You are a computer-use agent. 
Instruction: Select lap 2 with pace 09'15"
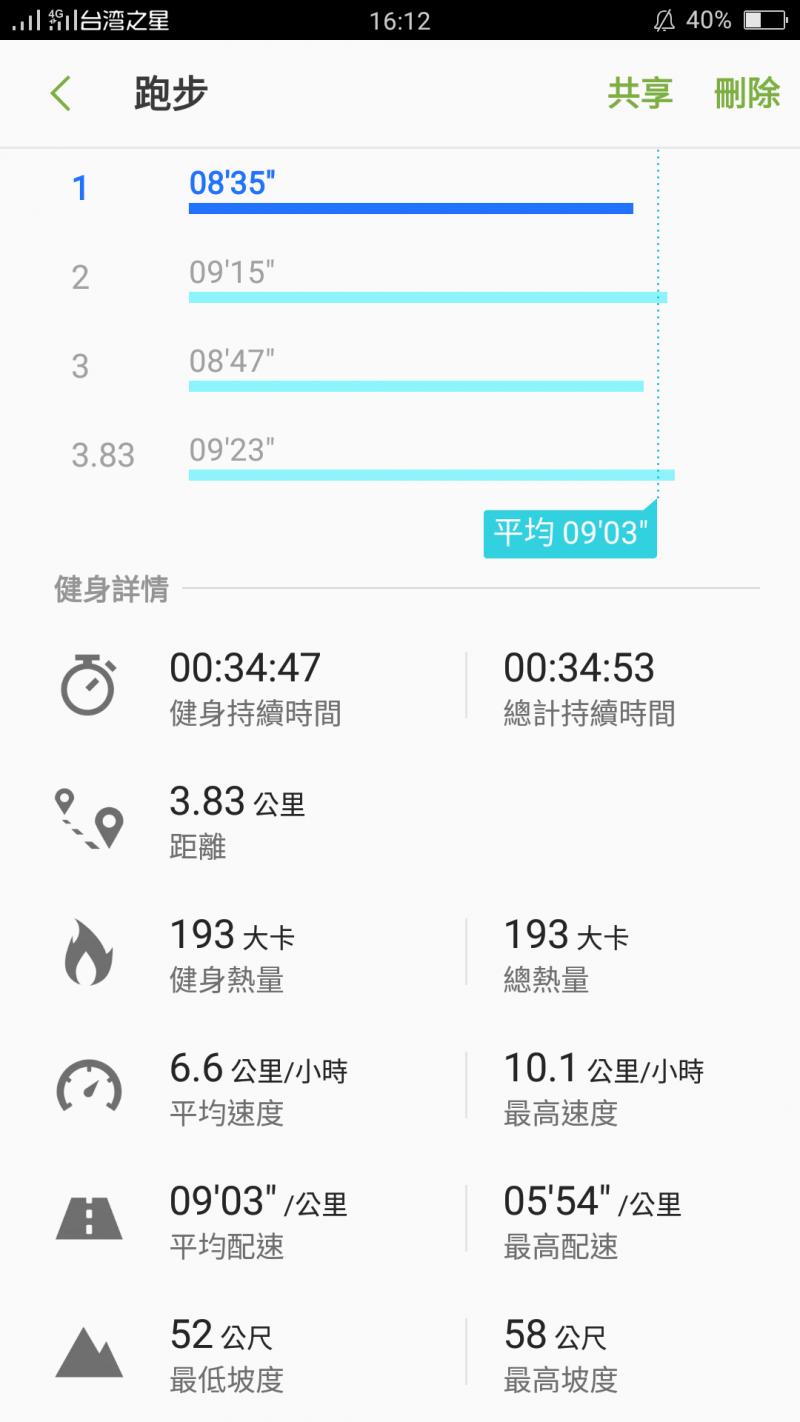tap(400, 279)
